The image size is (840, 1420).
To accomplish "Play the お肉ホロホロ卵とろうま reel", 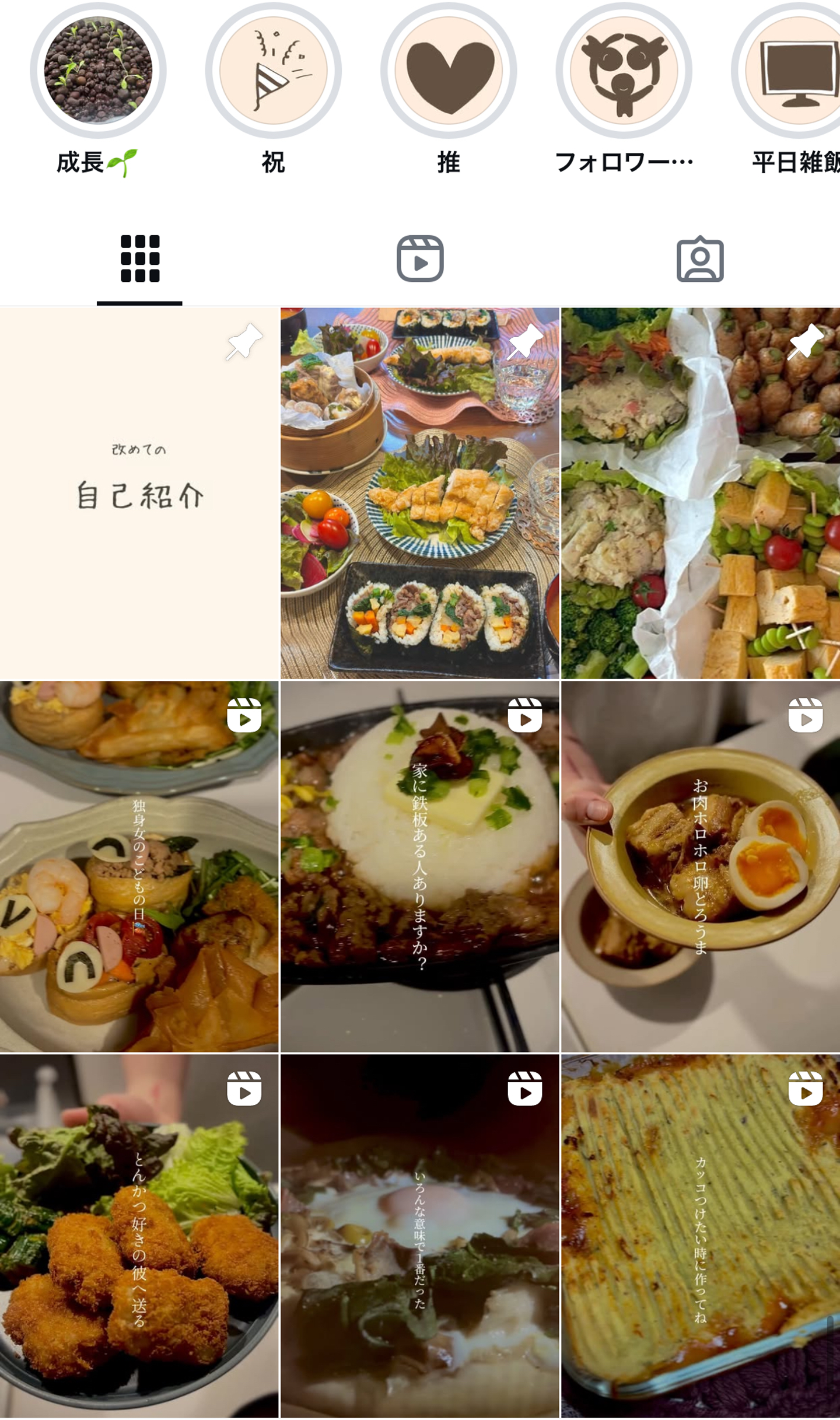I will click(x=700, y=867).
